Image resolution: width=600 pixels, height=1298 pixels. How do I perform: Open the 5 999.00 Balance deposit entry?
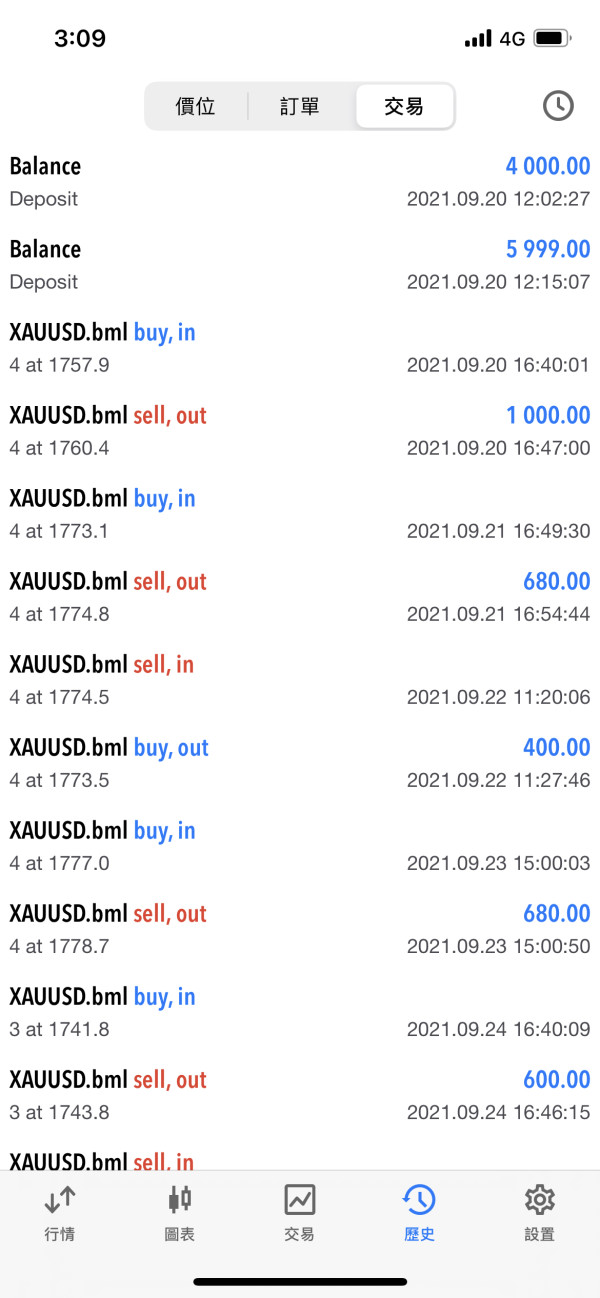point(300,265)
